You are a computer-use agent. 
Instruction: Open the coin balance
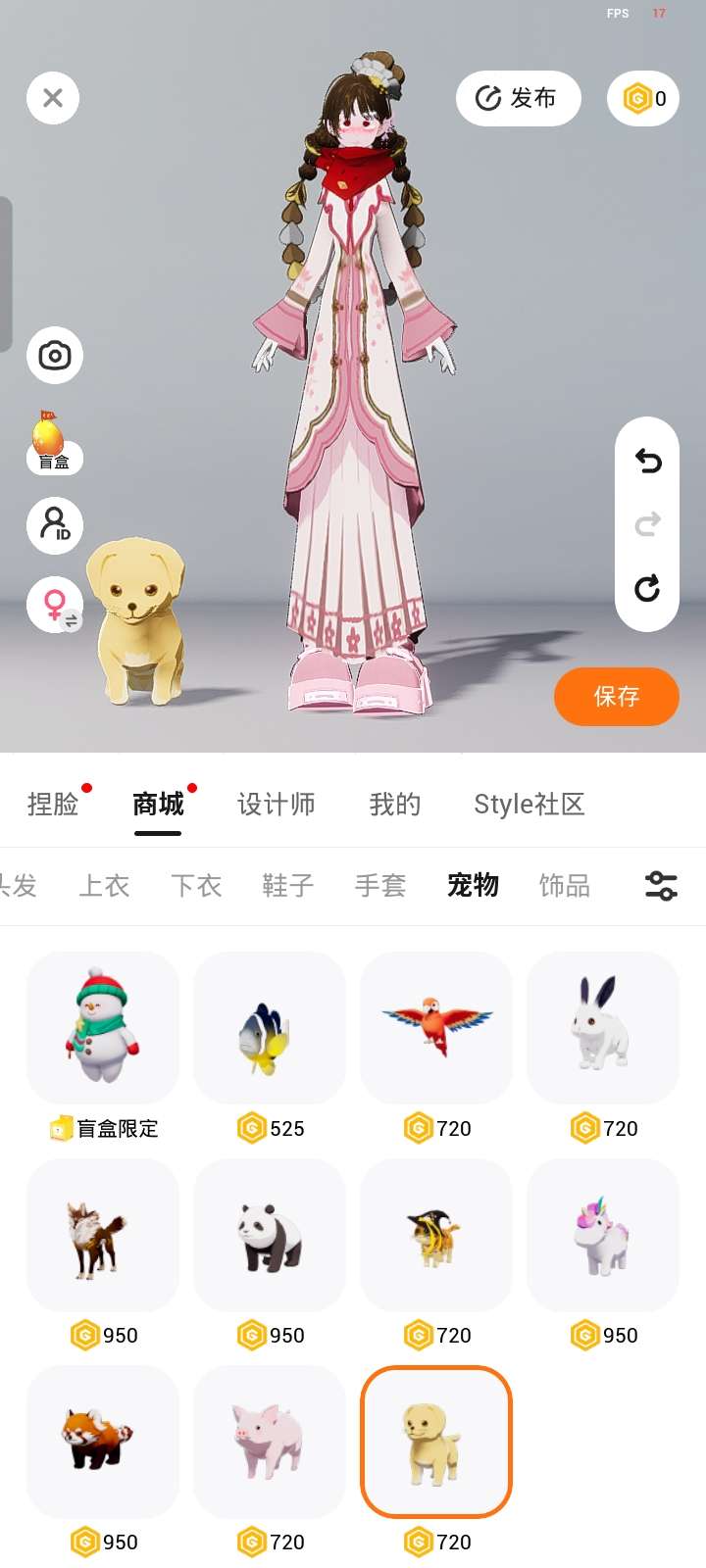643,98
